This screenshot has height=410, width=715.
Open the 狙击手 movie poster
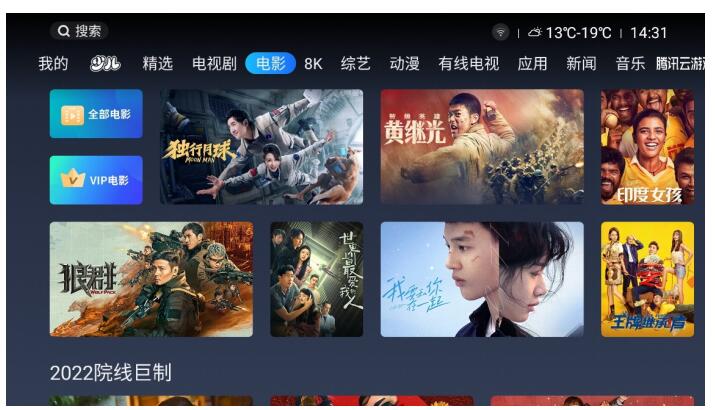click(x=151, y=279)
